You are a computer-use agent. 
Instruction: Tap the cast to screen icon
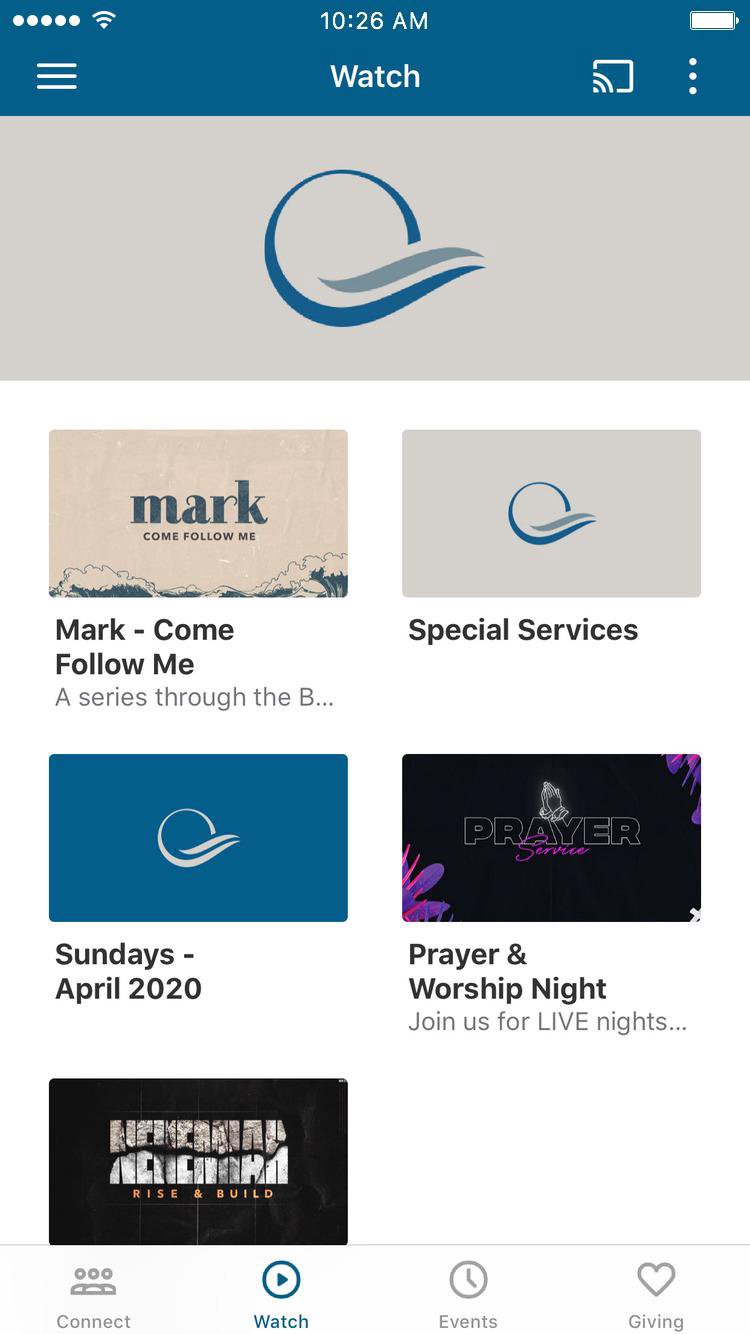612,77
